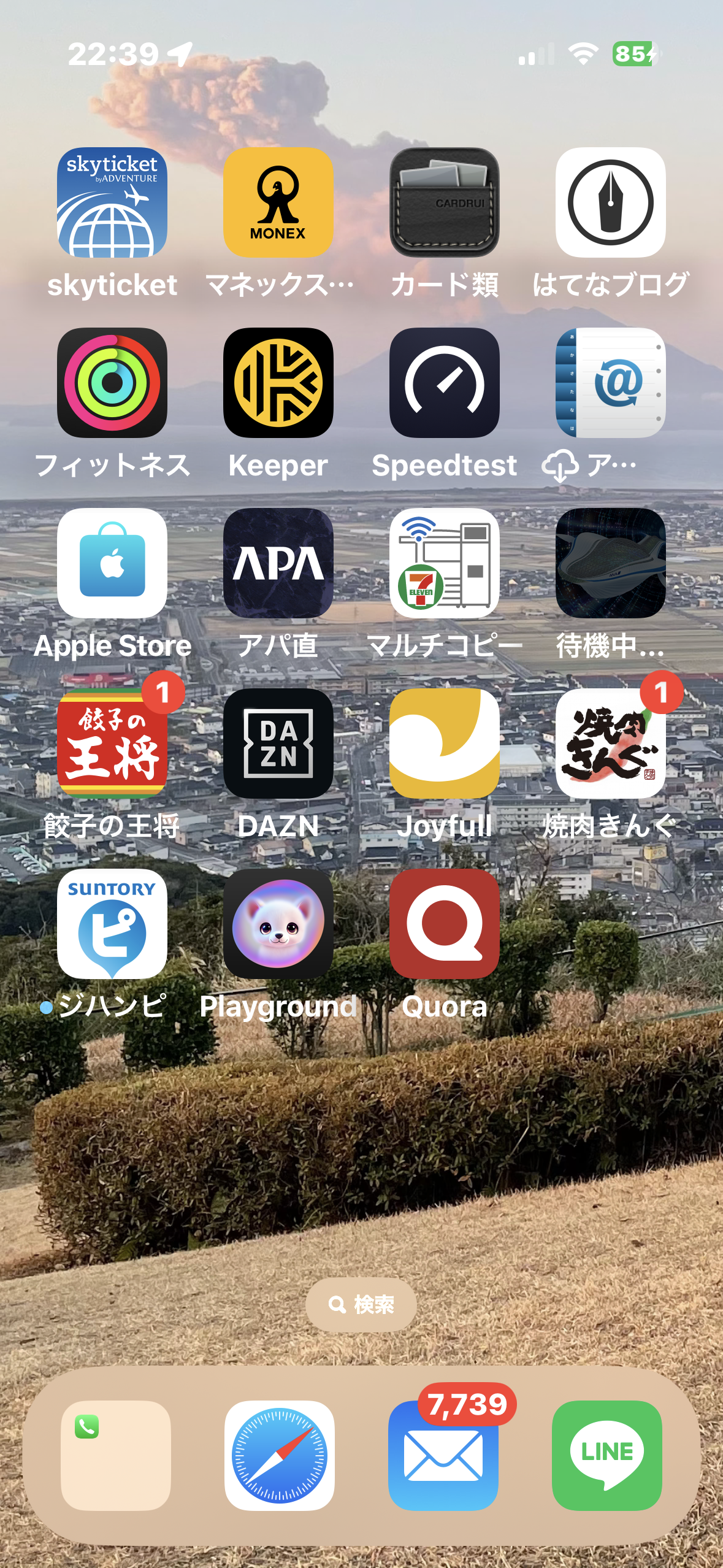Open the Playground app
723x1568 pixels.
point(278,924)
